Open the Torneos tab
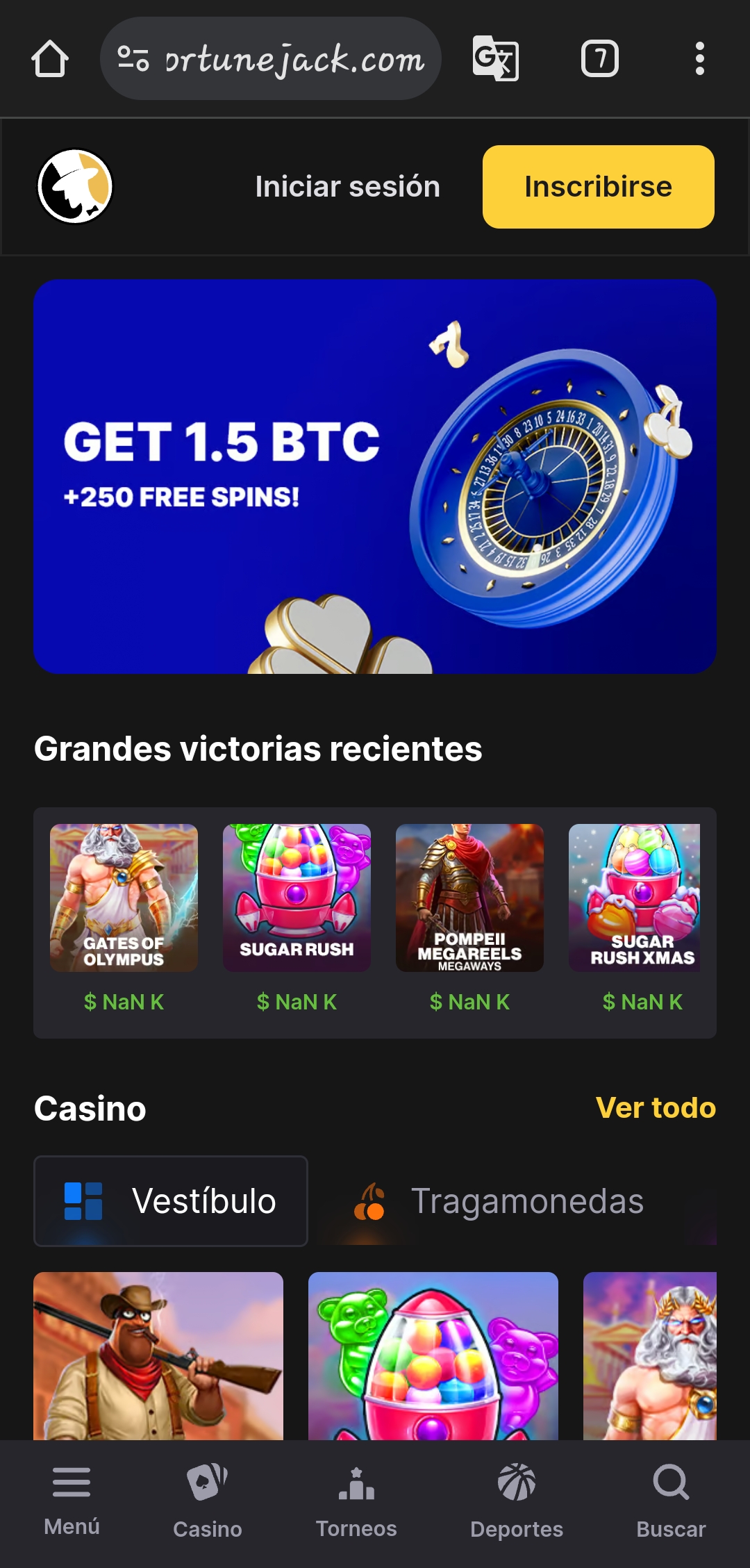The height and width of the screenshot is (1568, 750). 356,1501
